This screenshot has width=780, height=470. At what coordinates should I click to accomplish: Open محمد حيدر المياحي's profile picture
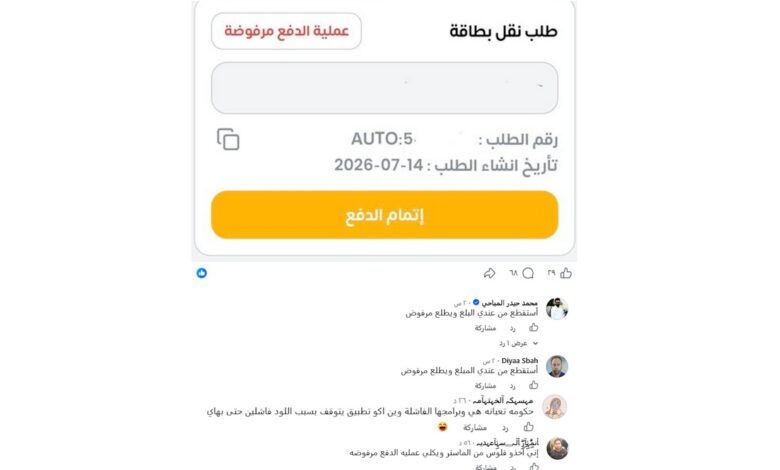point(557,309)
